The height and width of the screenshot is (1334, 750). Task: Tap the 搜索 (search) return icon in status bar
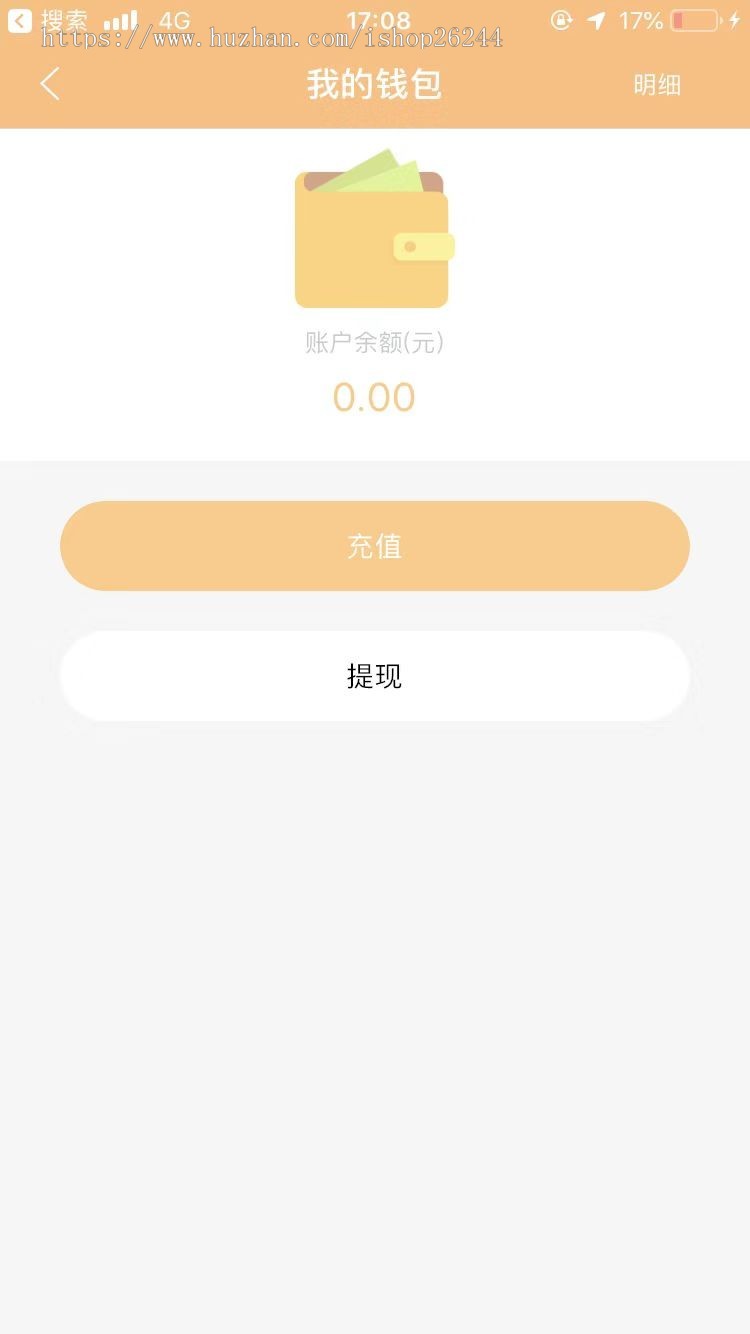17,20
